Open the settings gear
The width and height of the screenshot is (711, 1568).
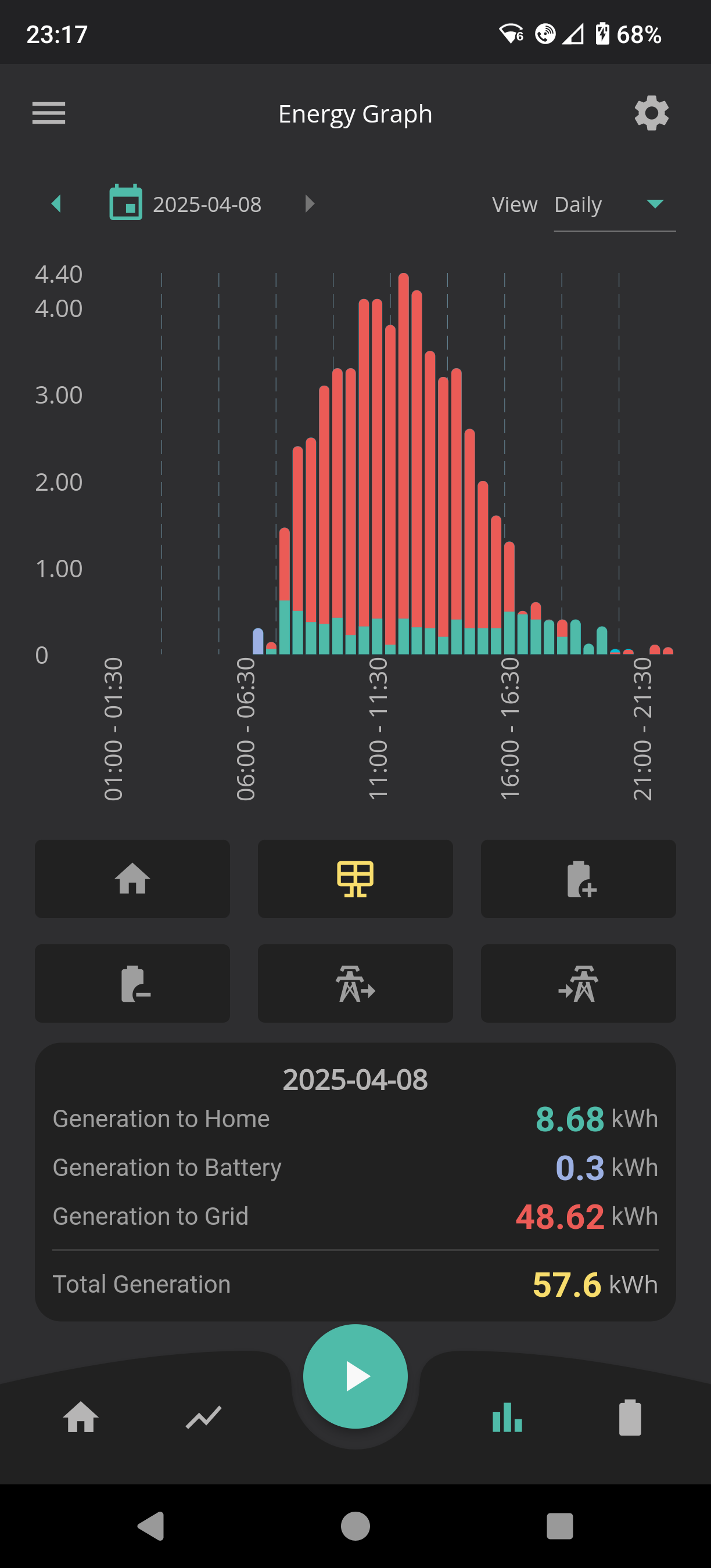pyautogui.click(x=651, y=113)
